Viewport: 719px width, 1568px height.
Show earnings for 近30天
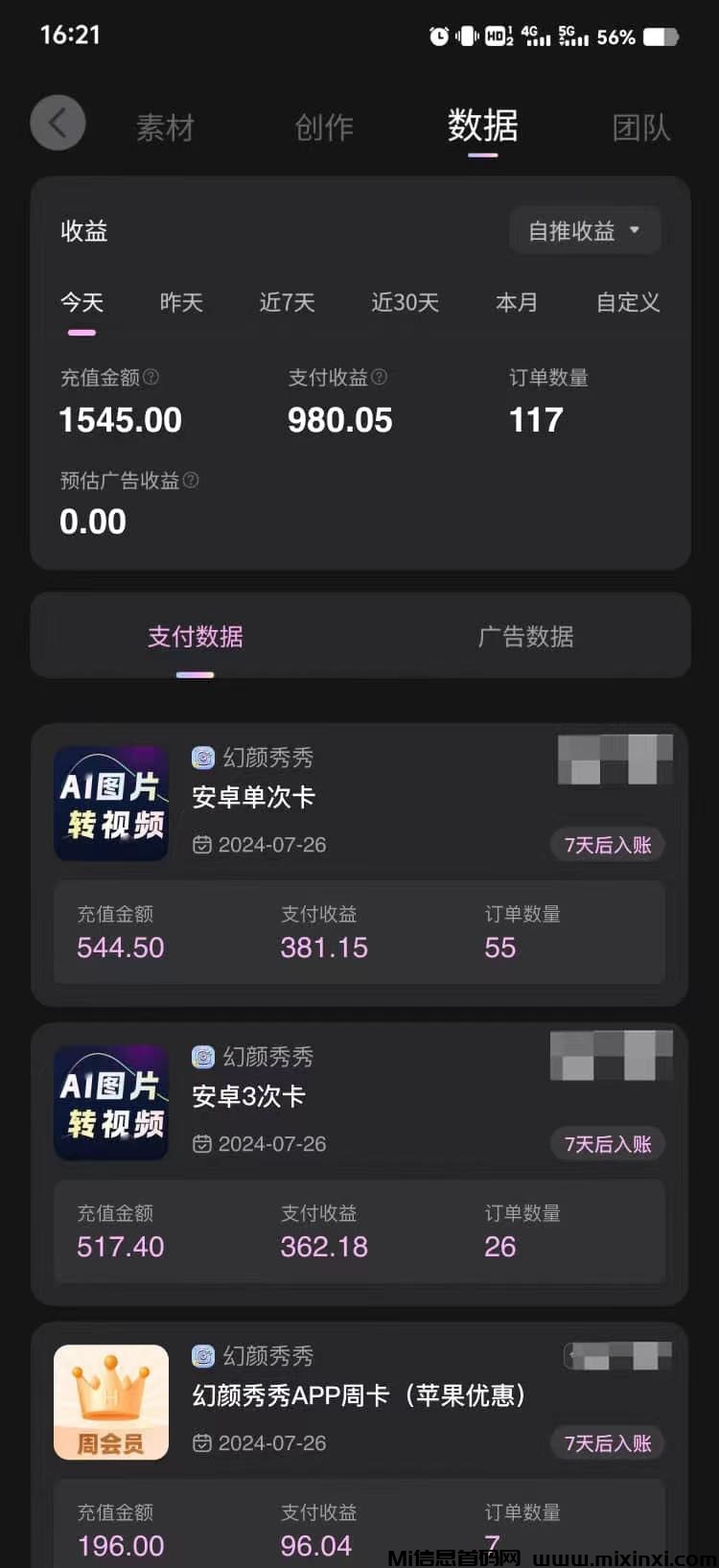405,303
